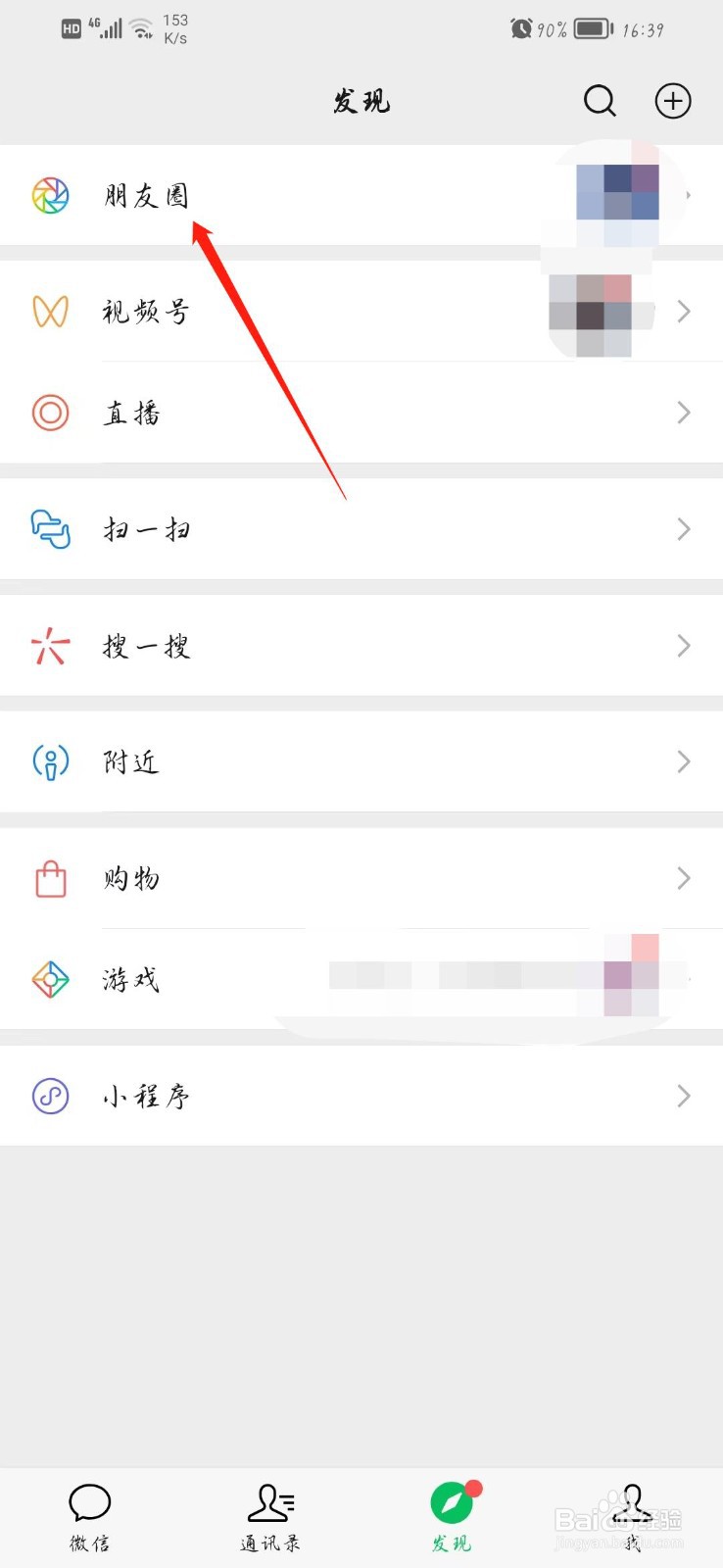
Task: Open the 我 profile tab
Action: pyautogui.click(x=632, y=1514)
